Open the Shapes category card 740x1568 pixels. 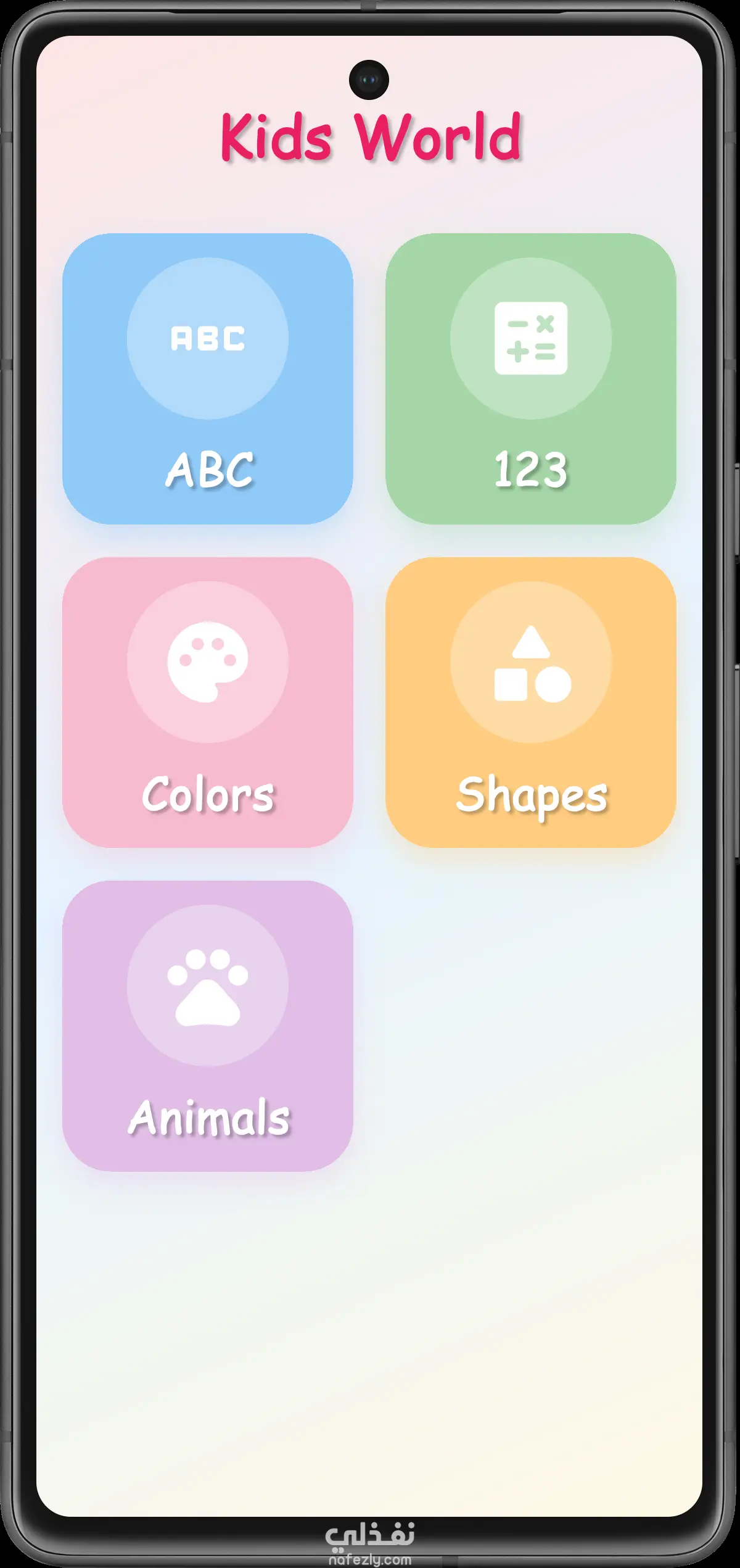(530, 702)
